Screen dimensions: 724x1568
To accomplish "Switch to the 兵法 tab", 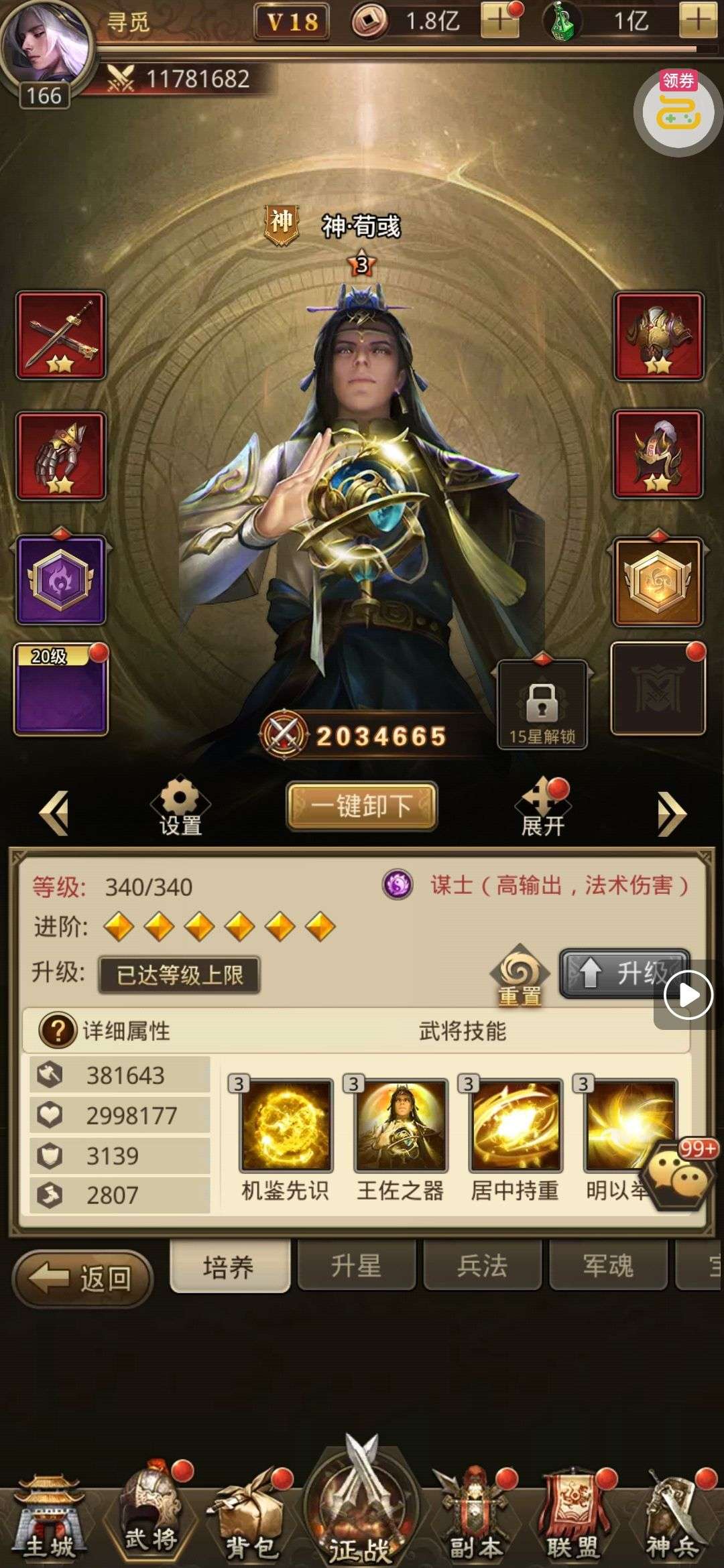I will coord(482,1266).
